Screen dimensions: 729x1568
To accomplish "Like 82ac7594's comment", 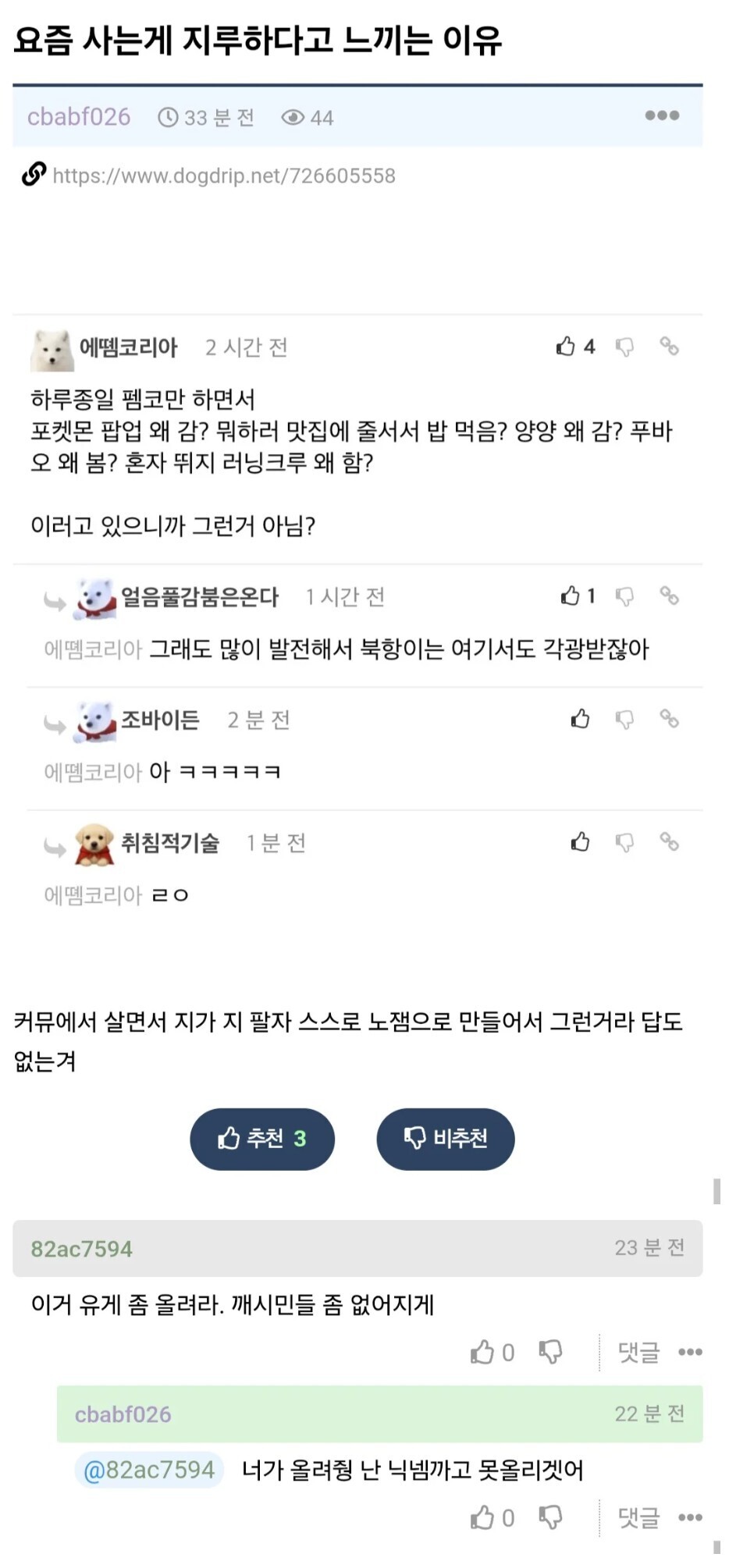I will (x=492, y=1353).
